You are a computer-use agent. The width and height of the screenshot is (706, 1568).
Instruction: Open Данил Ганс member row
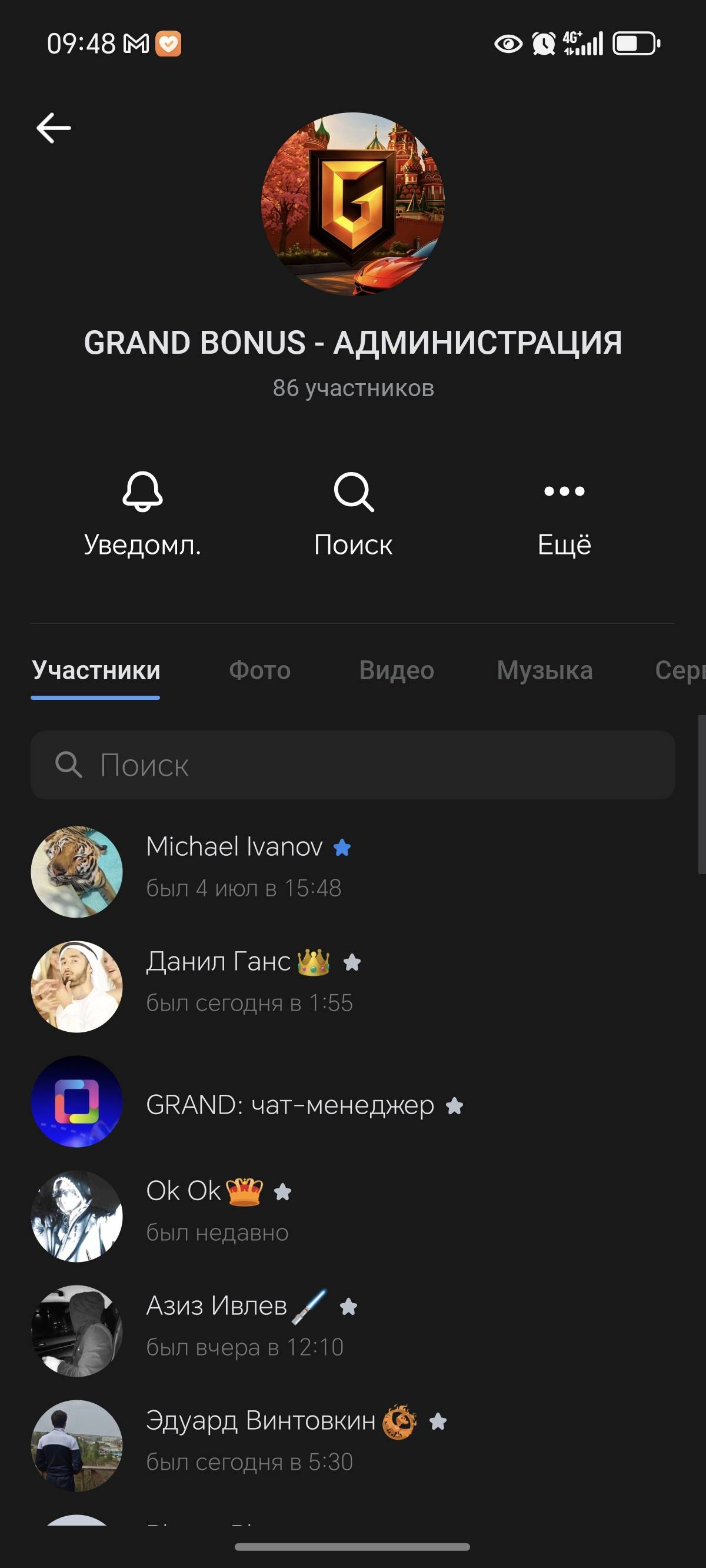coord(353,986)
